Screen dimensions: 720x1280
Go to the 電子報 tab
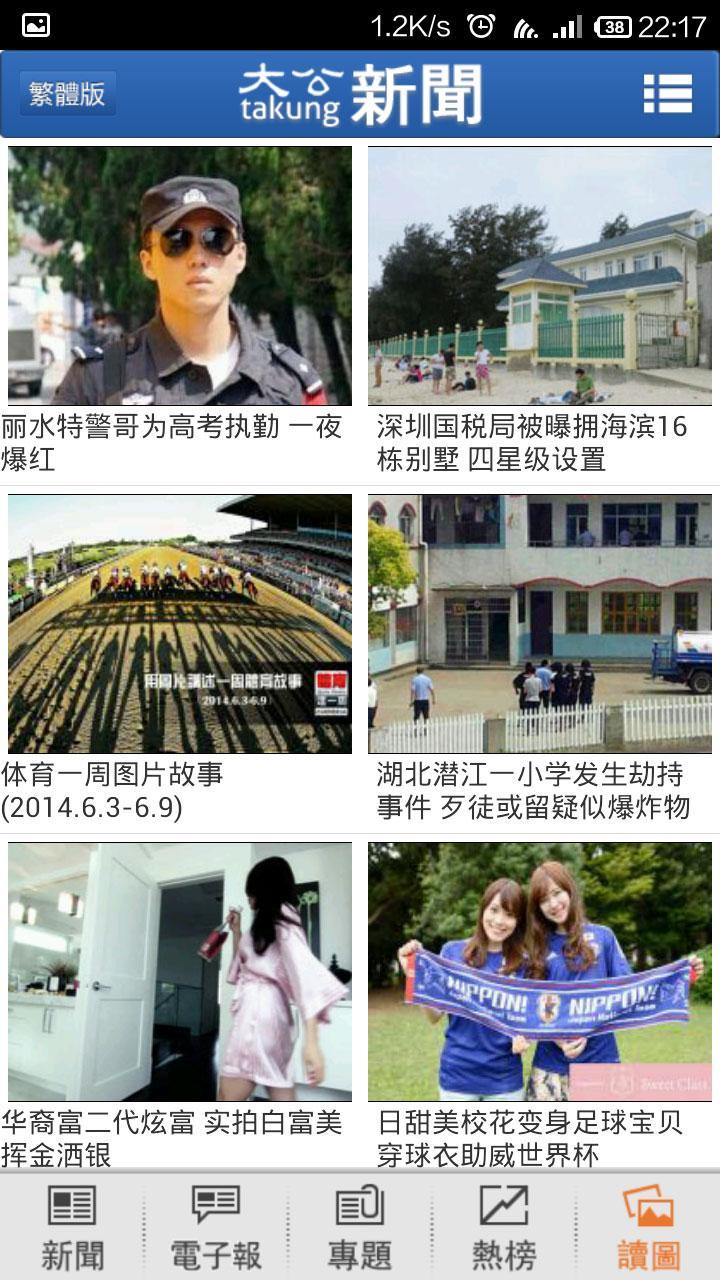point(216,1227)
